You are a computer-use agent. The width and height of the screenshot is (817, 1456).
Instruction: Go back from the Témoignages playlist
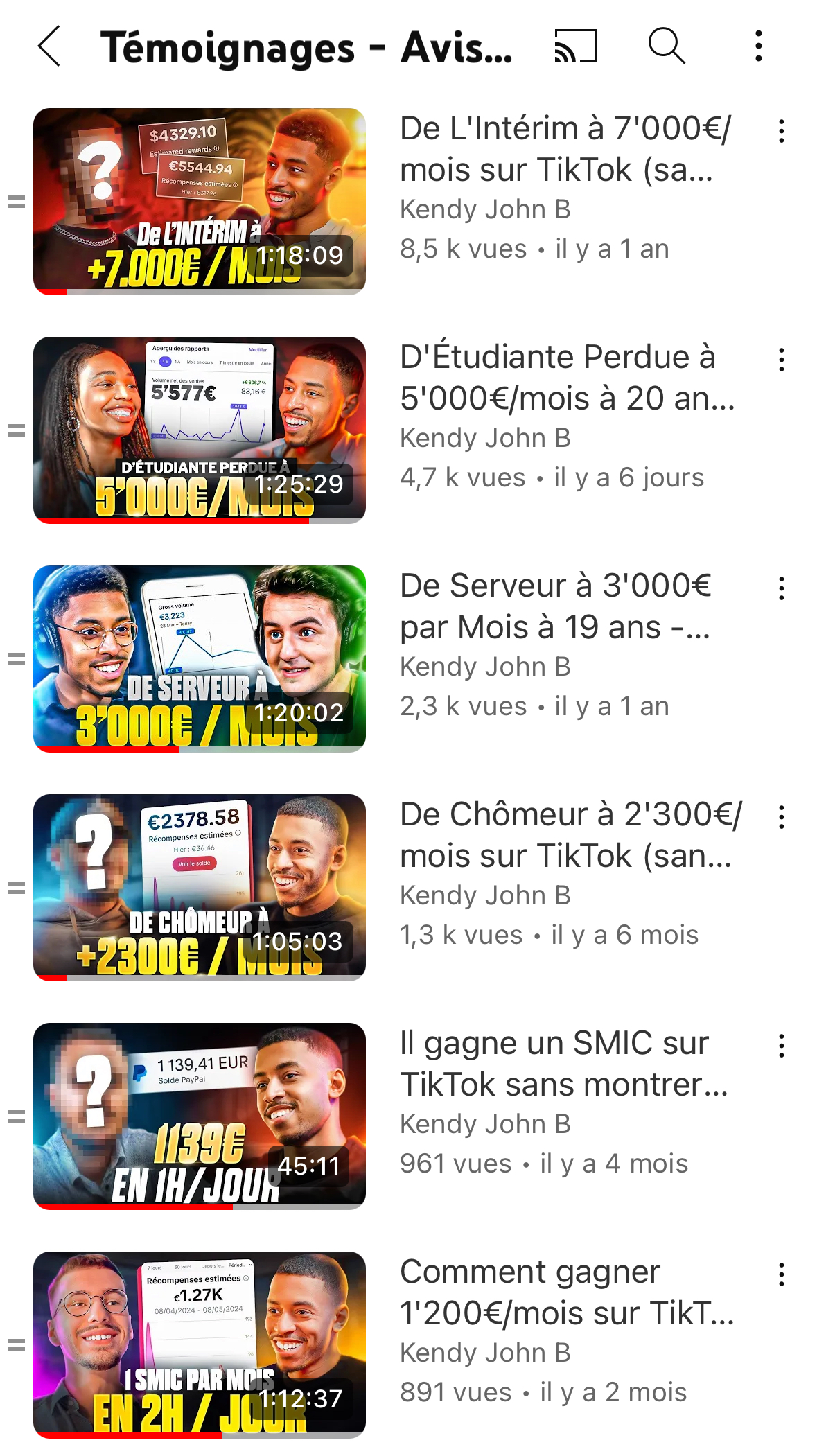(49, 46)
